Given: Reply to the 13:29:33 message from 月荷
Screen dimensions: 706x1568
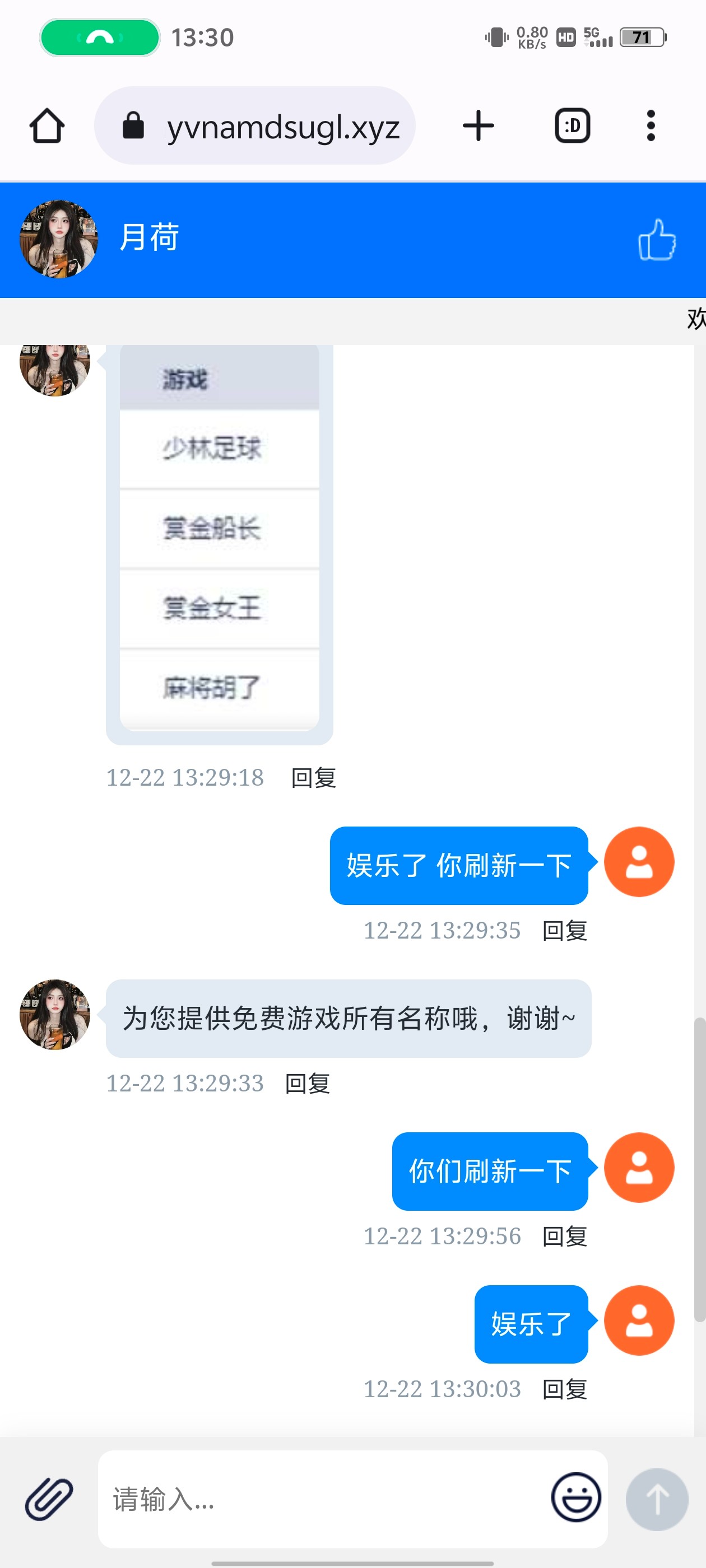Looking at the screenshot, I should click(308, 1084).
